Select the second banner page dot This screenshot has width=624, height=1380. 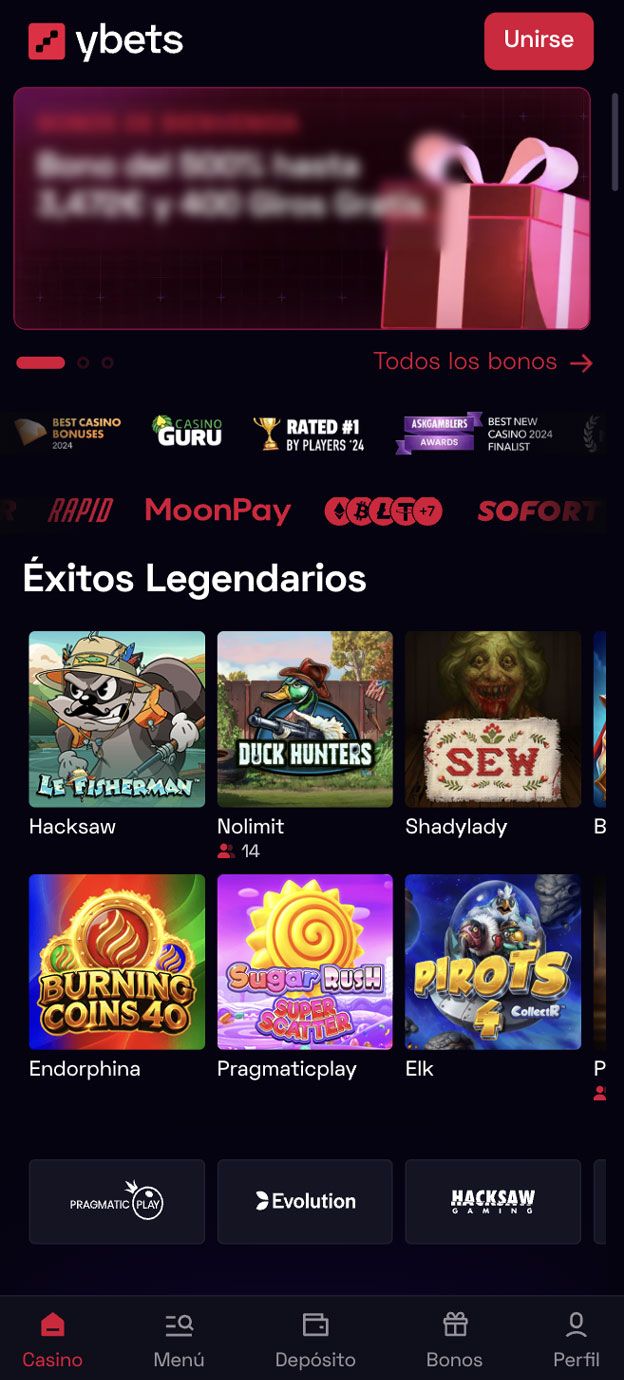pyautogui.click(x=83, y=363)
